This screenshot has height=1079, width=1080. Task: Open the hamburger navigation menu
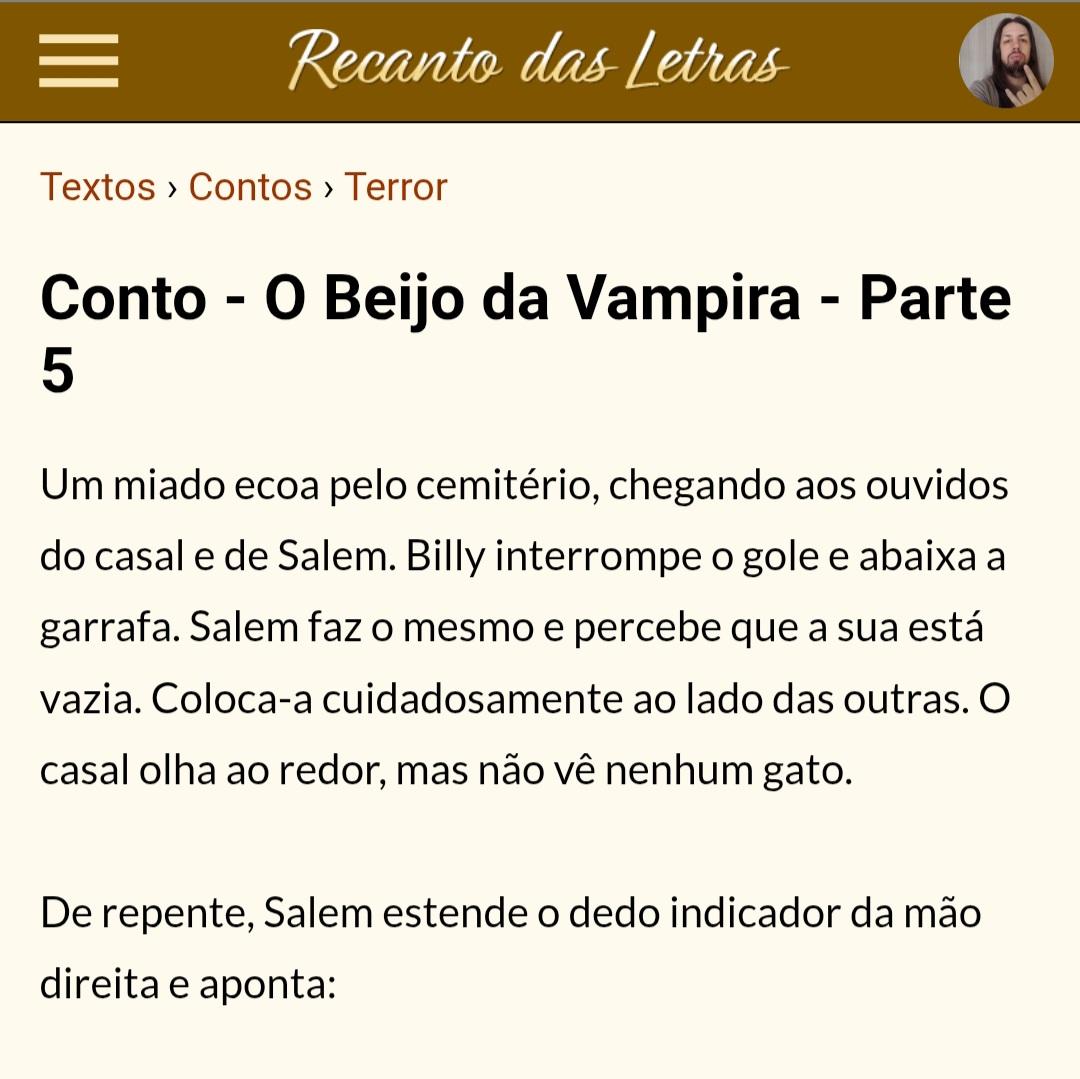79,61
